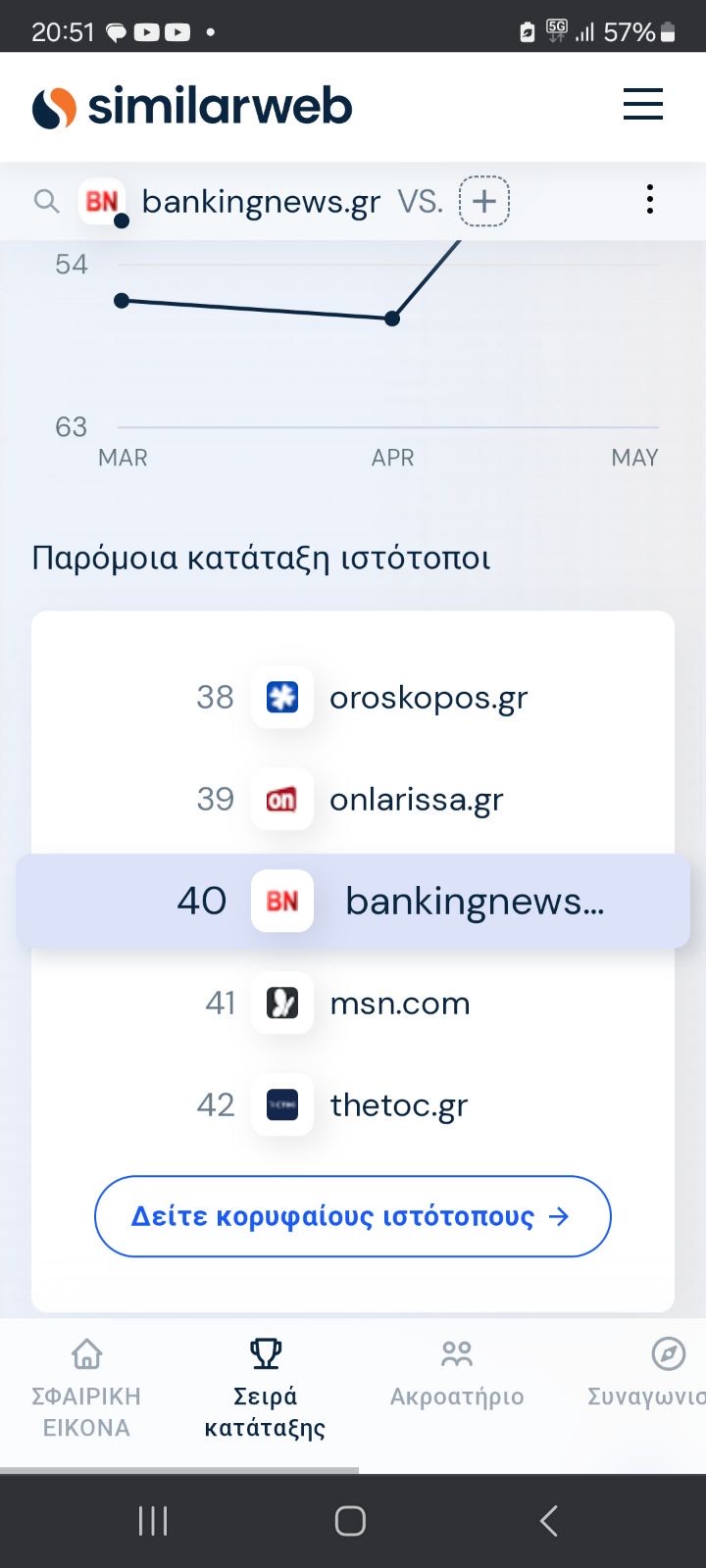Go back with the system back button
The height and width of the screenshot is (1568, 706).
[549, 1521]
